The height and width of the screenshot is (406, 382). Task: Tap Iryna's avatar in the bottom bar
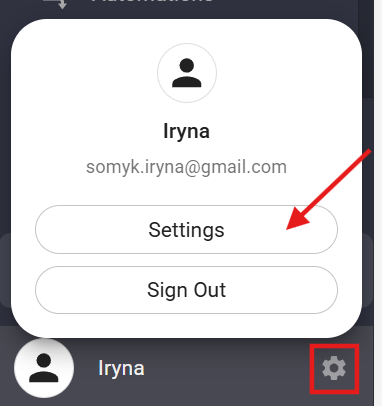[x=44, y=368]
